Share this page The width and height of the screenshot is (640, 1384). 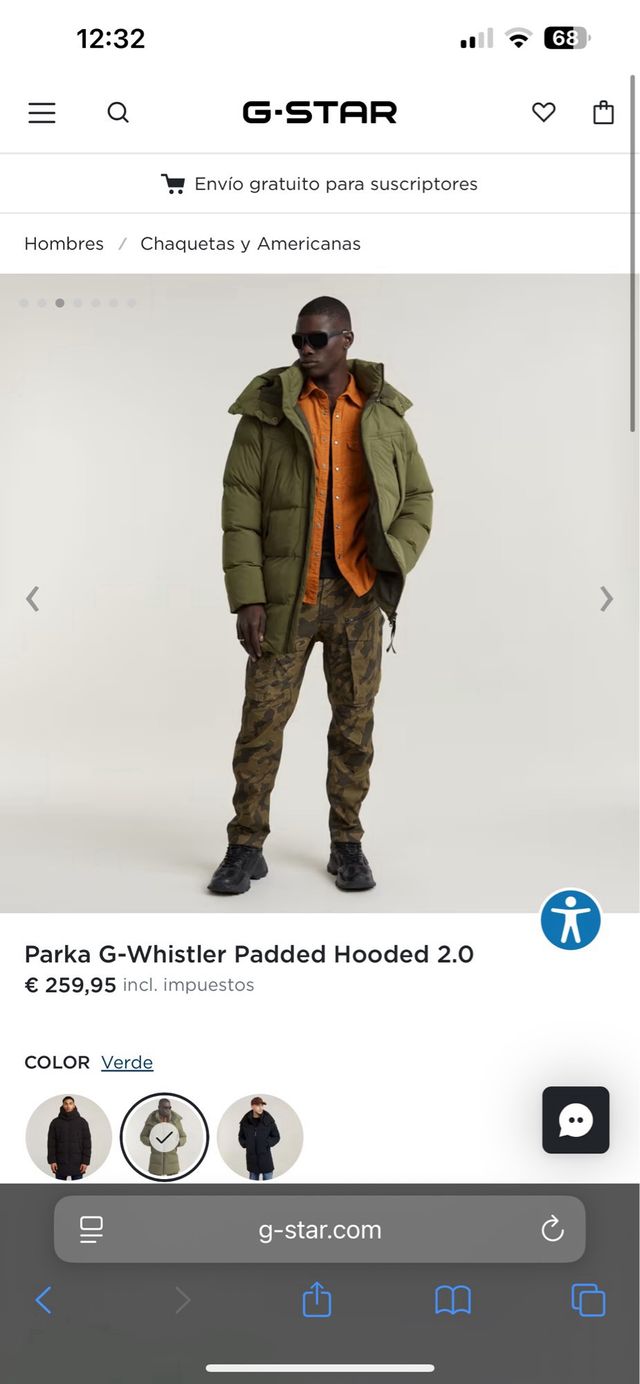pyautogui.click(x=317, y=1300)
